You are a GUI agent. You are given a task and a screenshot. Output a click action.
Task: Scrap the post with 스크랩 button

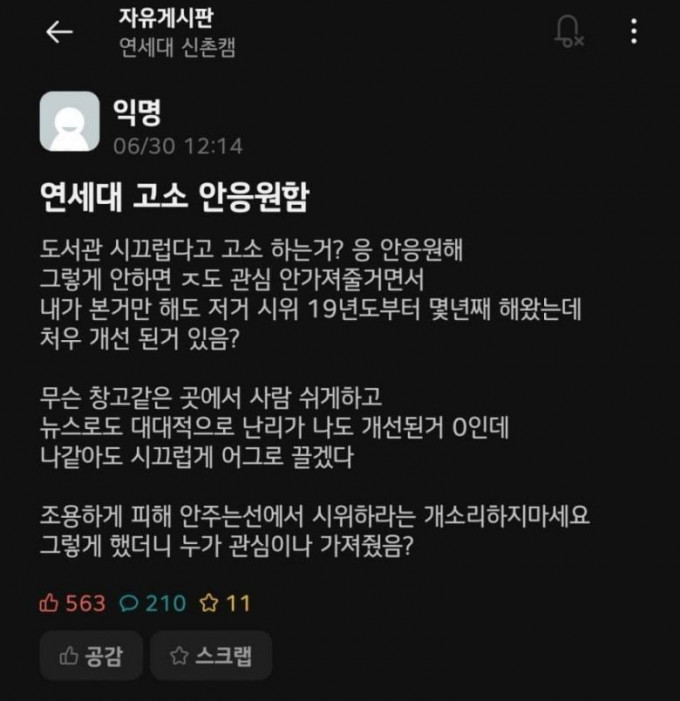[211, 656]
